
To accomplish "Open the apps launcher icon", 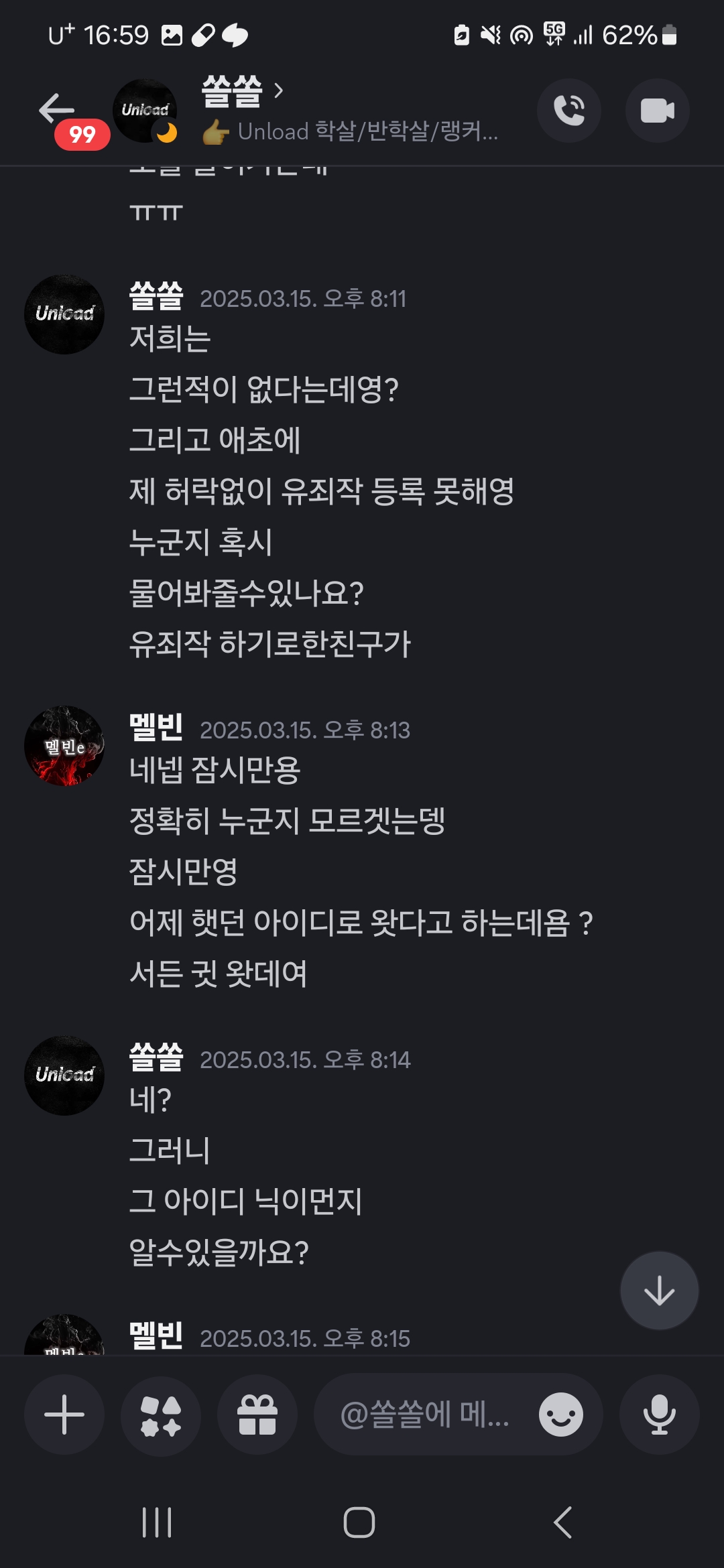I will coord(161,1415).
